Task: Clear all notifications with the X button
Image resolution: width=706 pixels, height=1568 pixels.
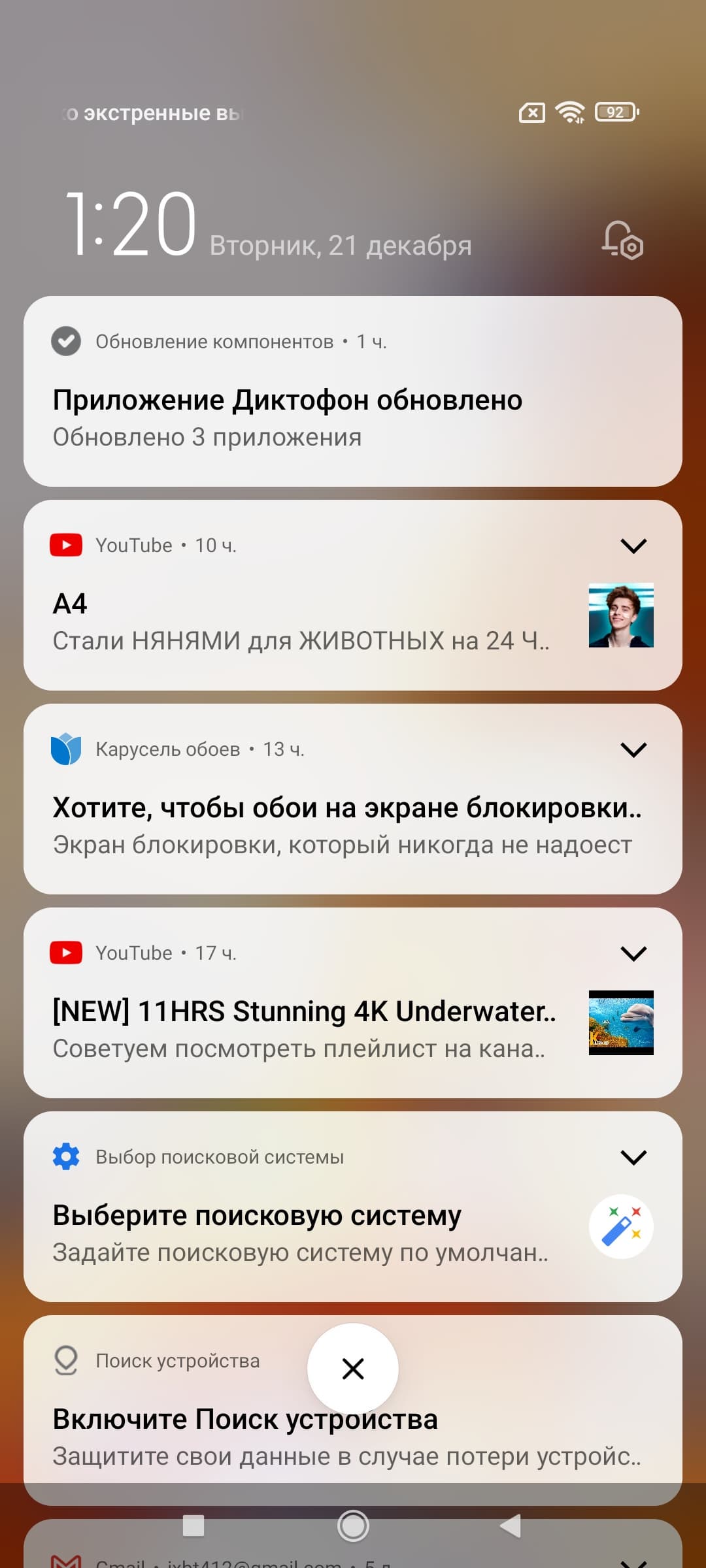Action: [353, 1369]
